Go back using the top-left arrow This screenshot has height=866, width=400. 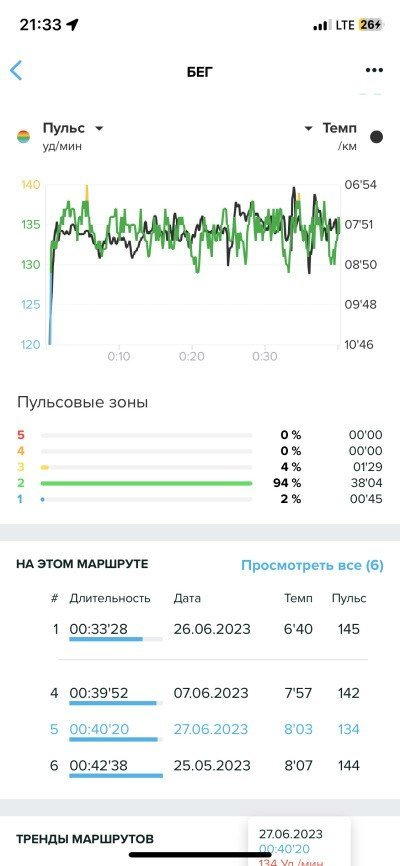click(16, 71)
